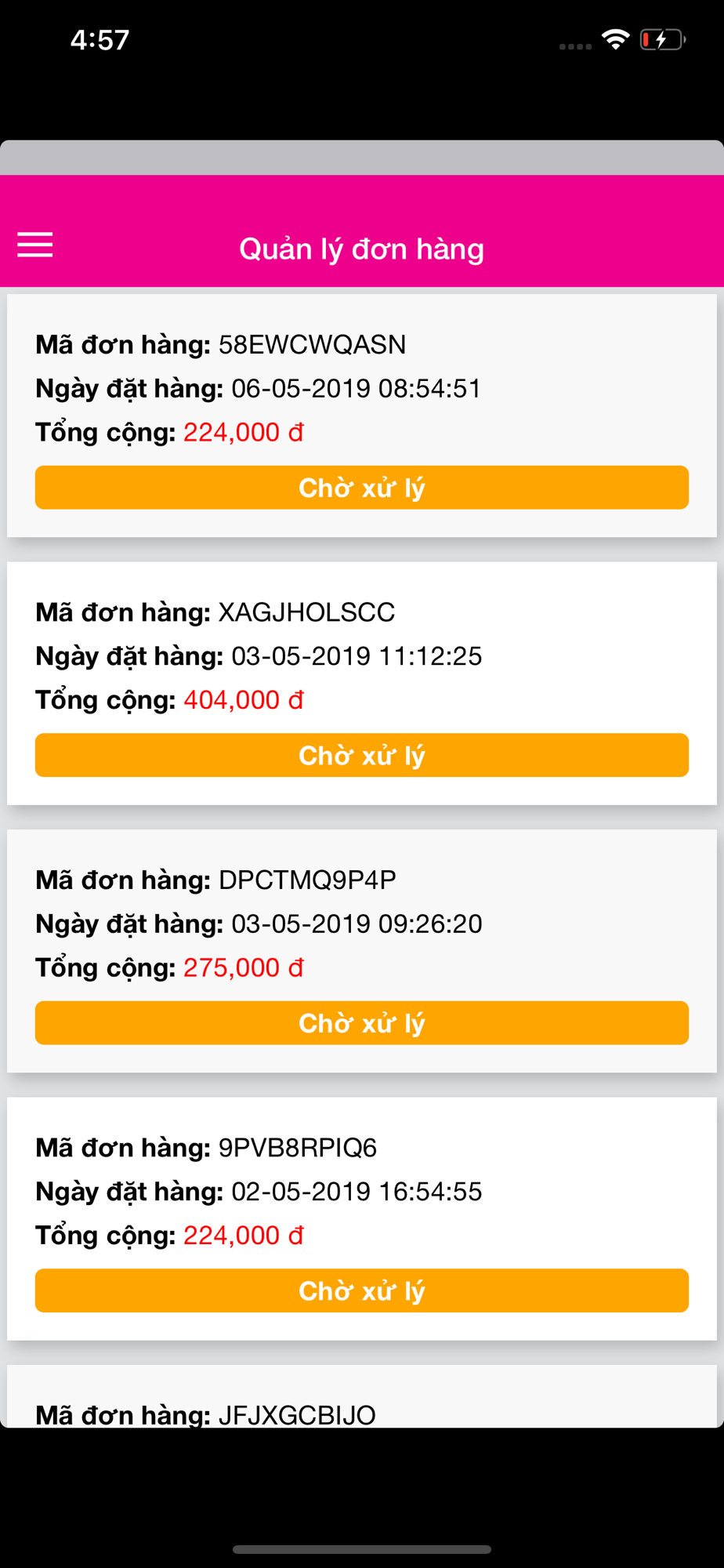View order 9PVB8RPIQ6 card

[x=362, y=1218]
